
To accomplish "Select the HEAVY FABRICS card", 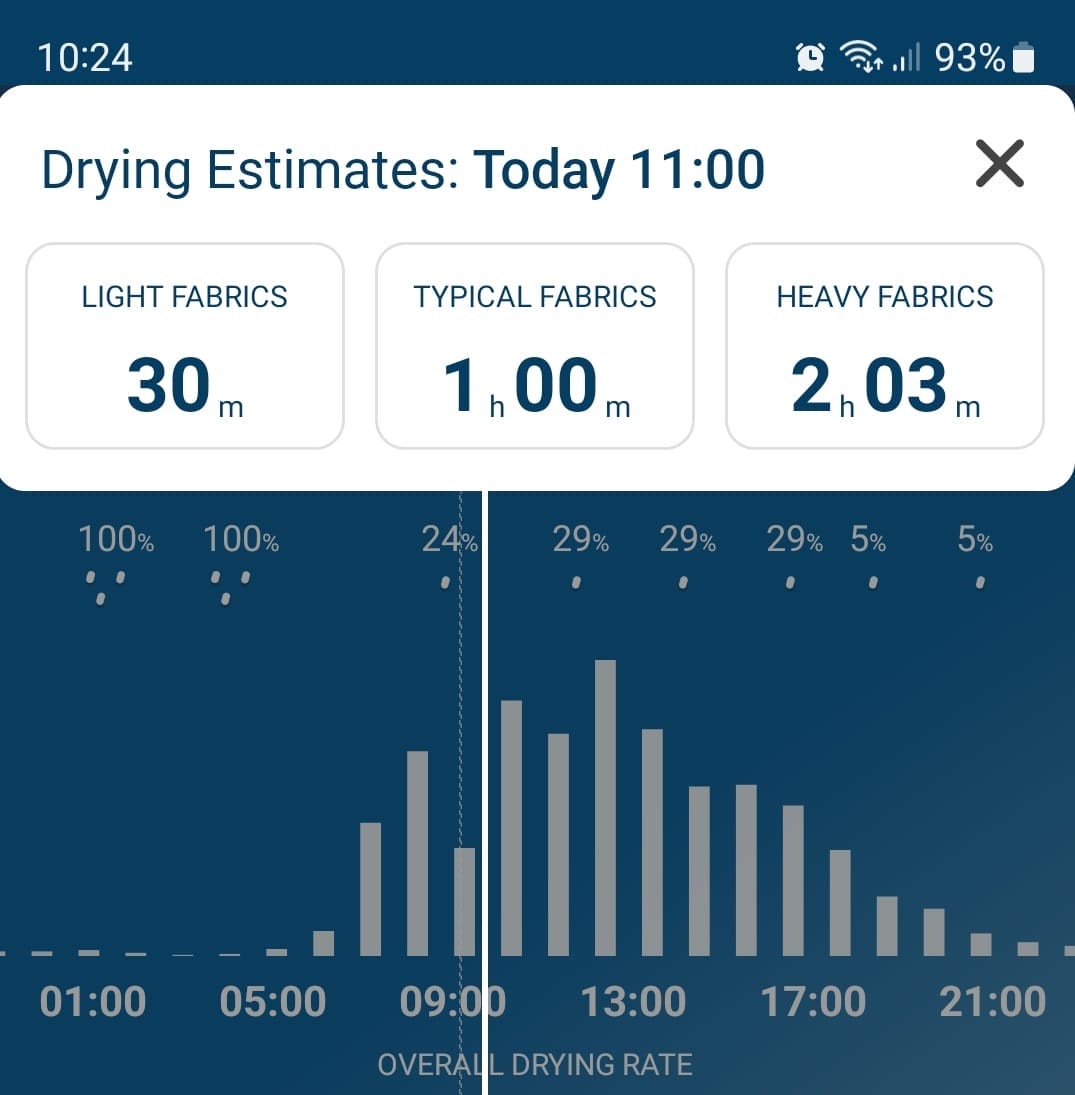I will click(x=885, y=346).
